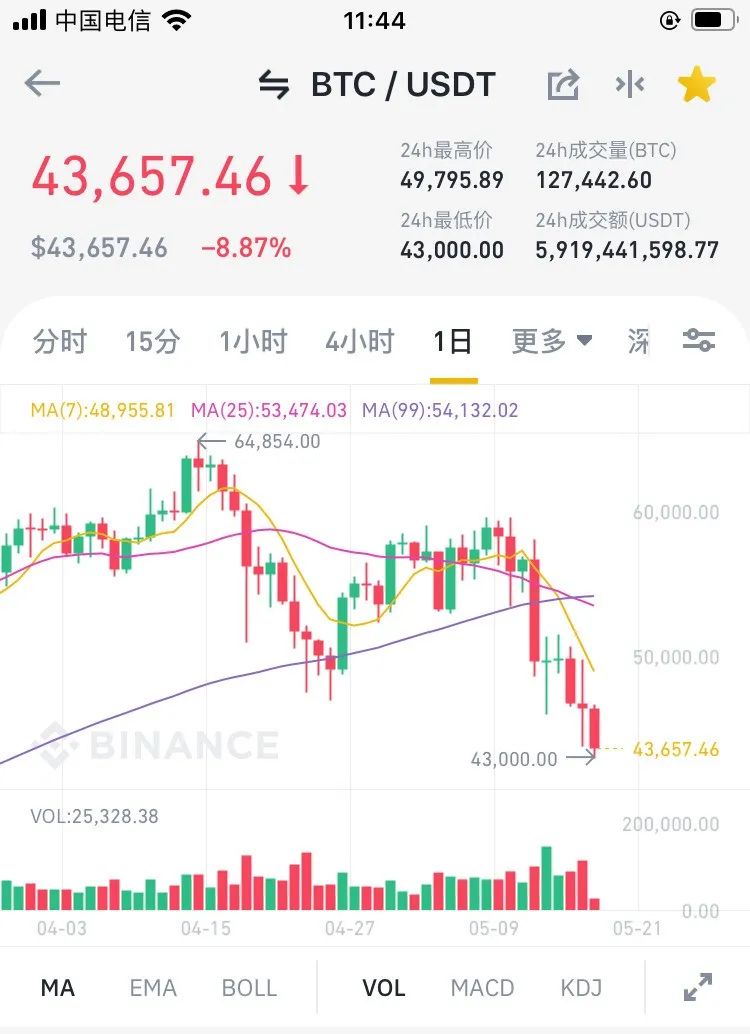Image resolution: width=750 pixels, height=1034 pixels.
Task: Share the BTC/USDT chart
Action: click(x=563, y=85)
